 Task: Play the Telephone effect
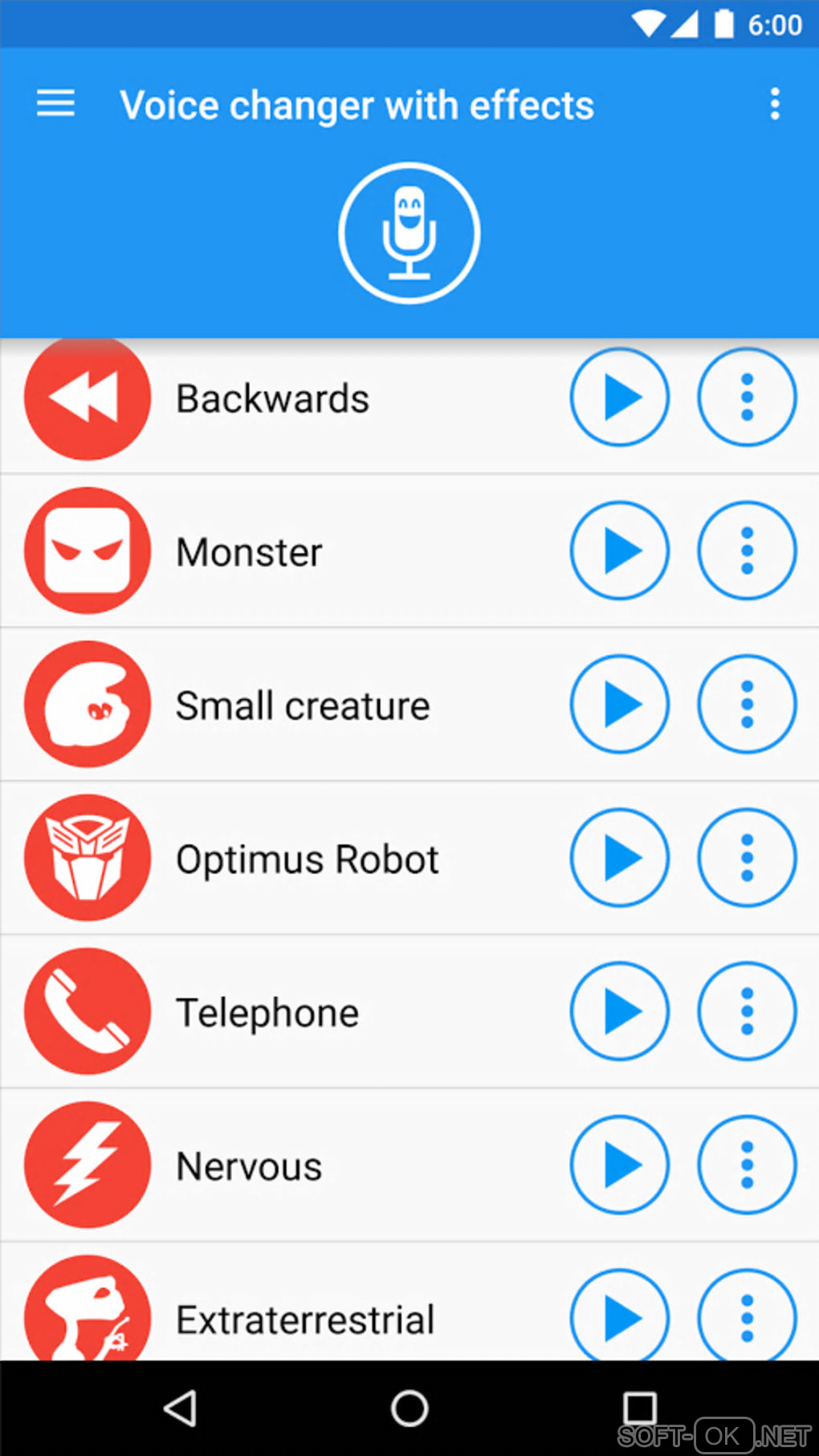(619, 1011)
